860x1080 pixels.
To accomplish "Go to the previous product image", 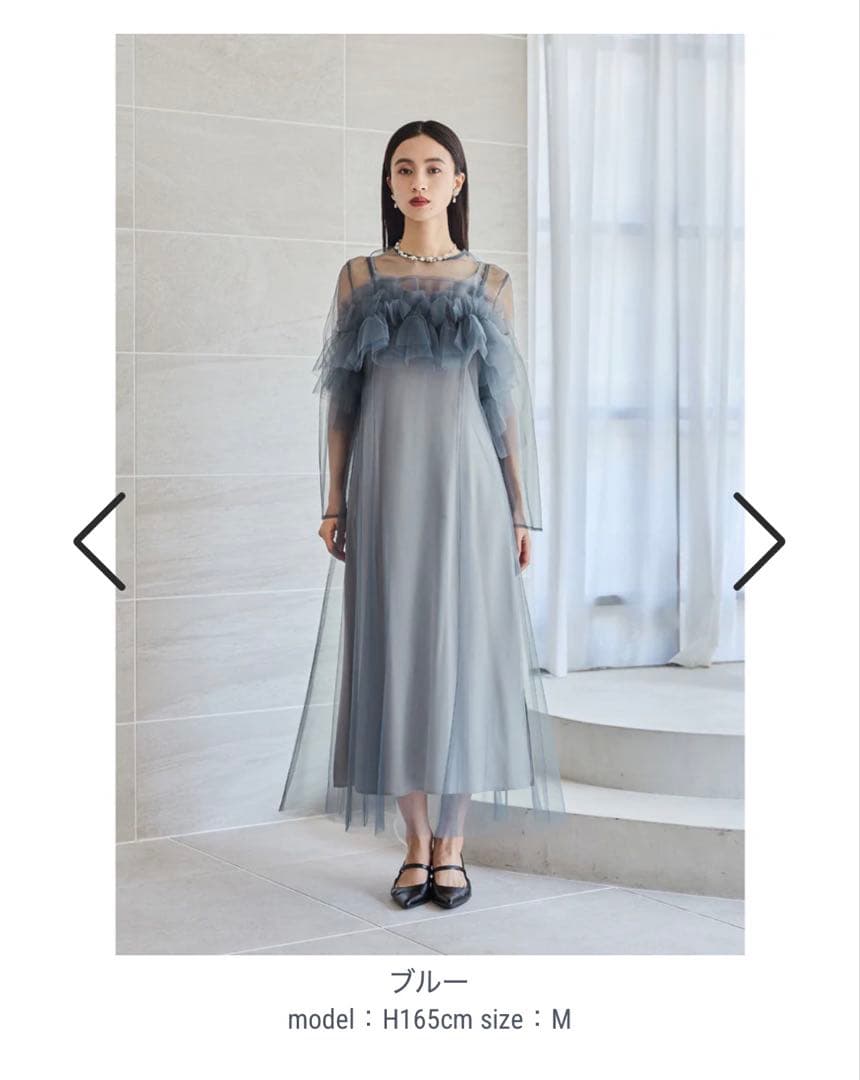I will point(99,541).
